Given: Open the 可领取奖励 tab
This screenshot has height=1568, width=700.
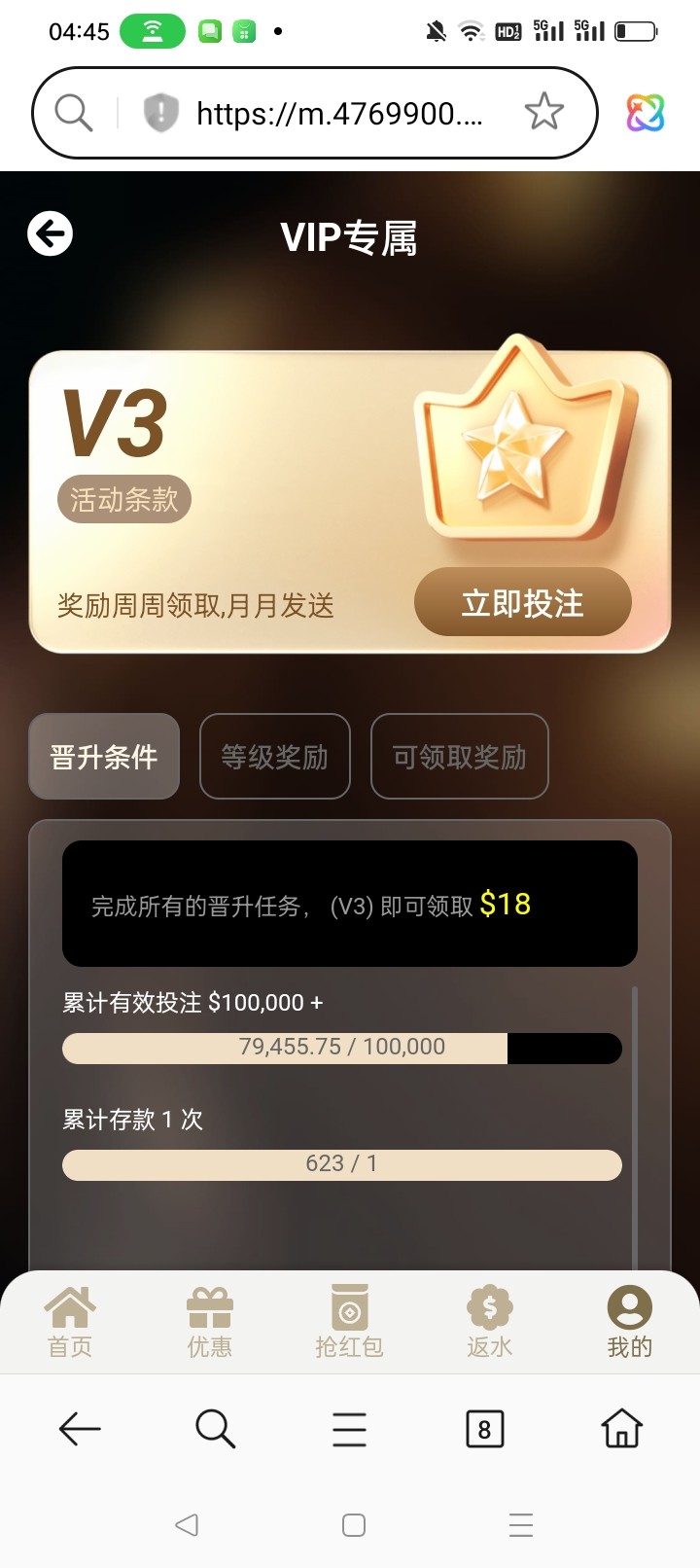Looking at the screenshot, I should [x=459, y=757].
